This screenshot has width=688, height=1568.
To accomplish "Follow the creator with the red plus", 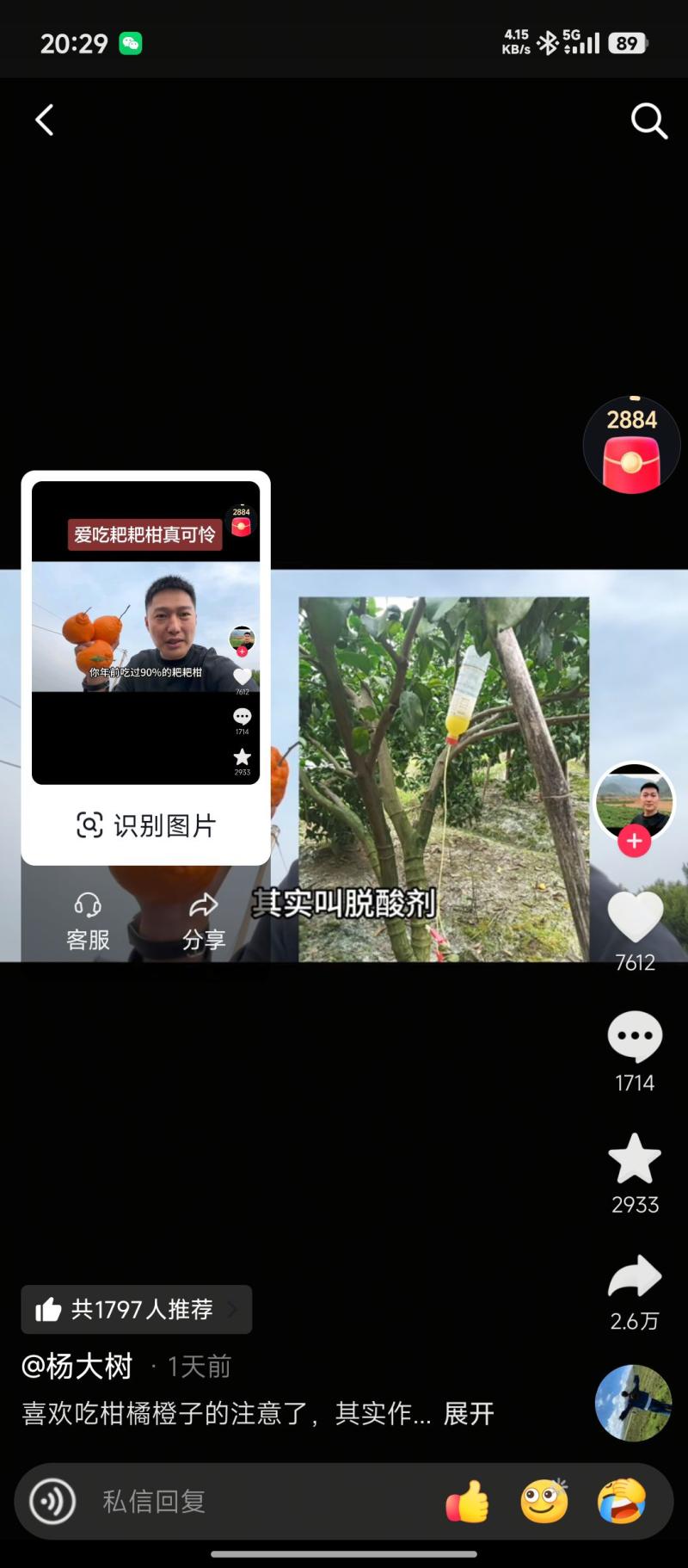I will (635, 841).
